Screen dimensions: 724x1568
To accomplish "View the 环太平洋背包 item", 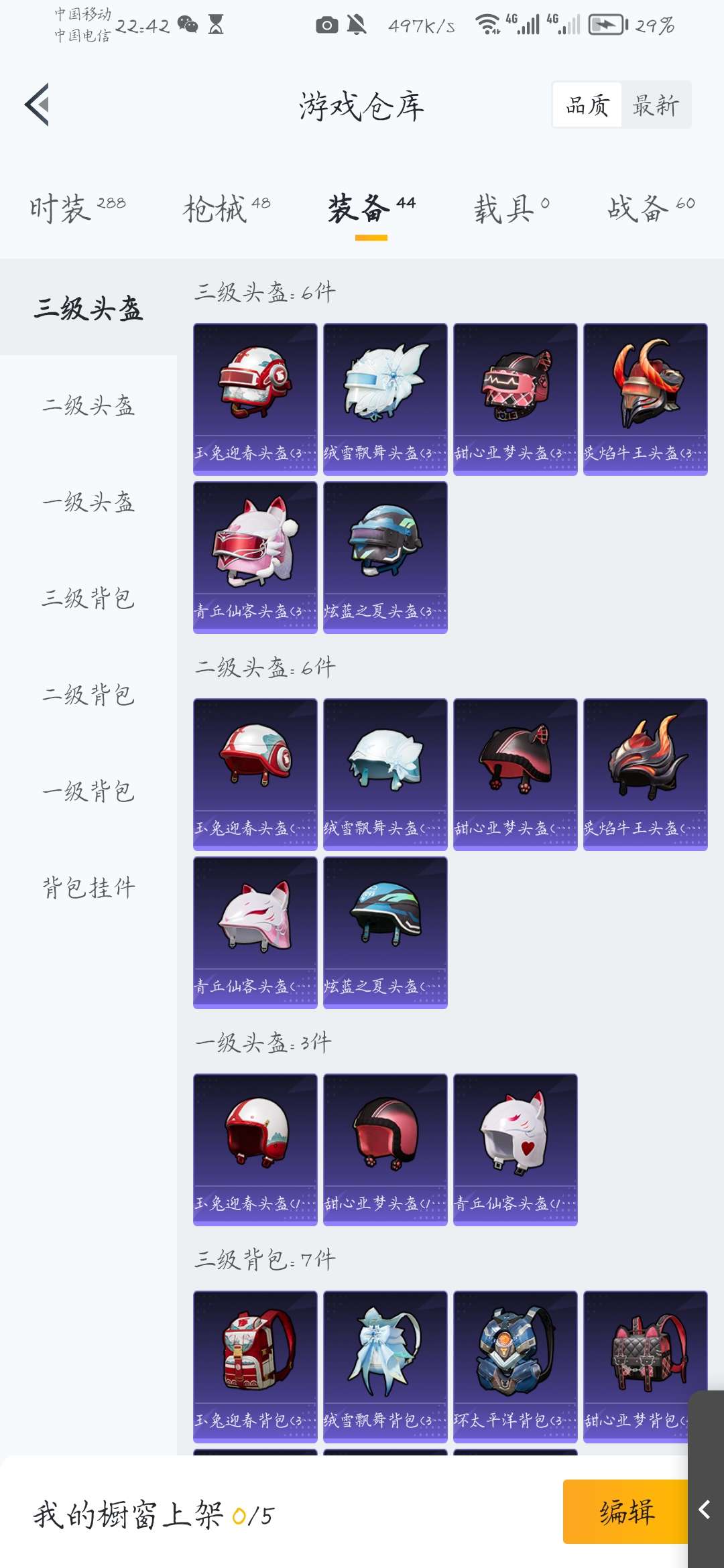I will point(516,1367).
